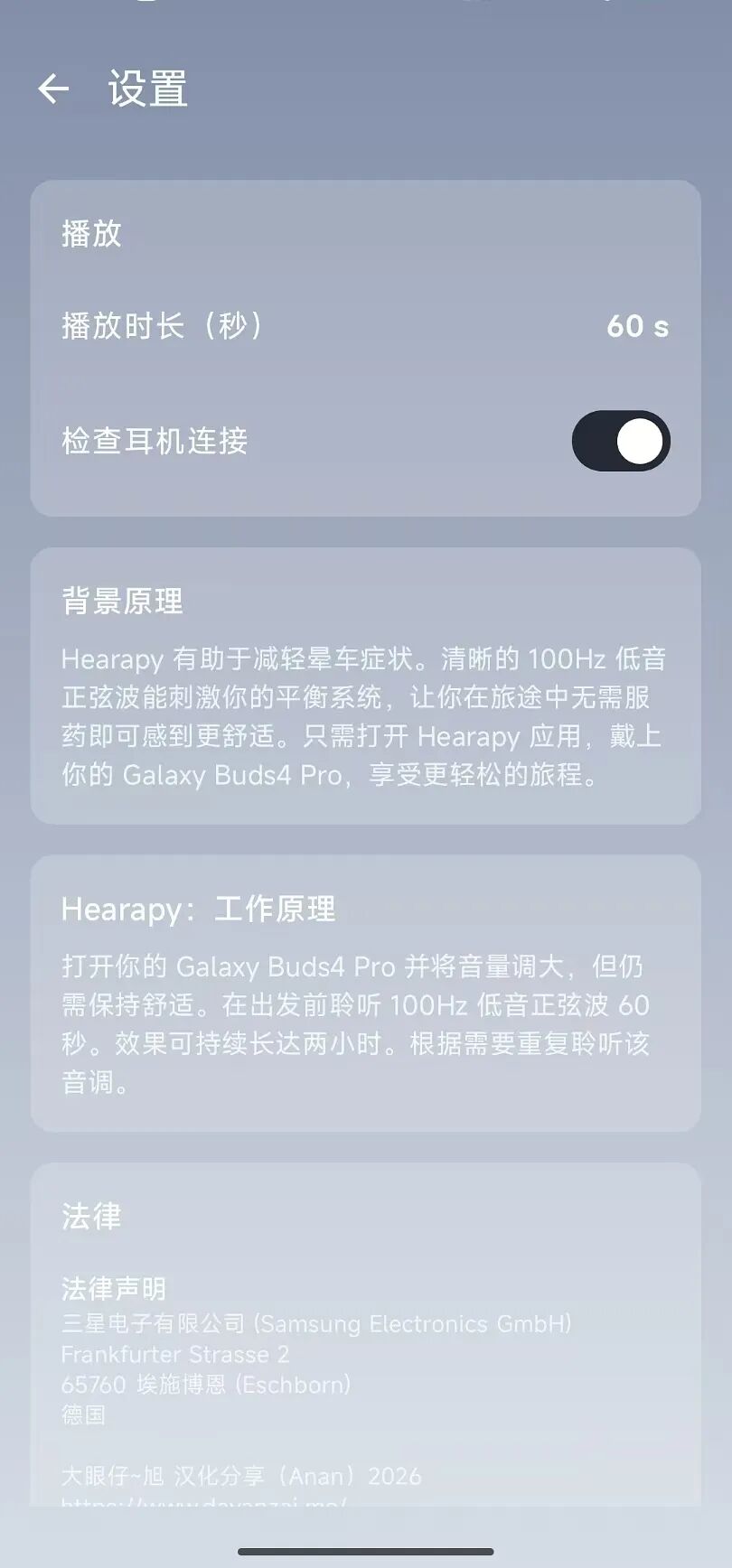Toggle the earbud connection check off
The width and height of the screenshot is (732, 1568).
pyautogui.click(x=619, y=440)
